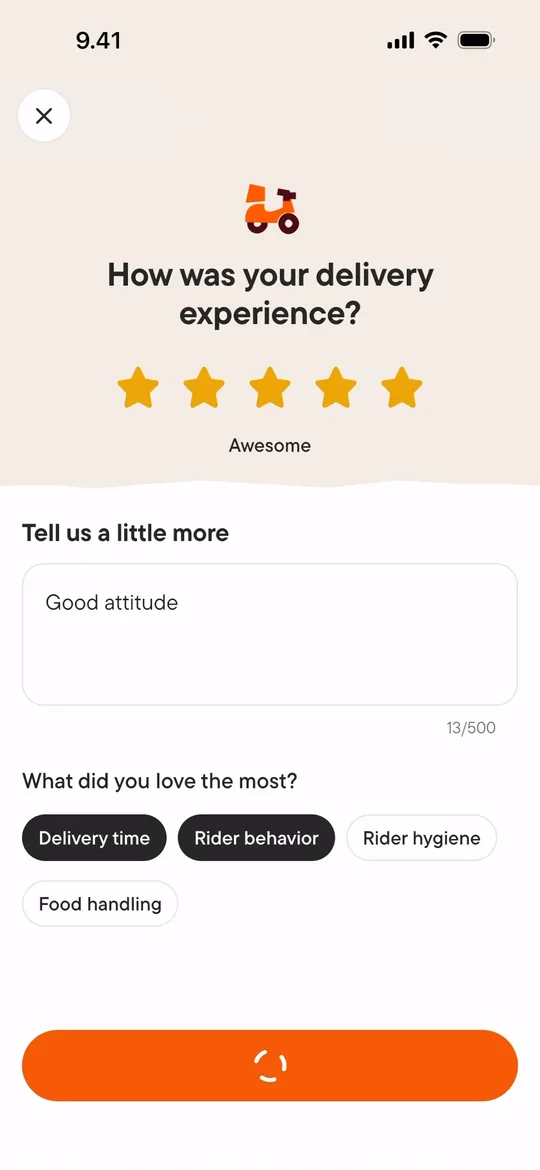Set the rating to two stars
540x1170 pixels.
[204, 388]
